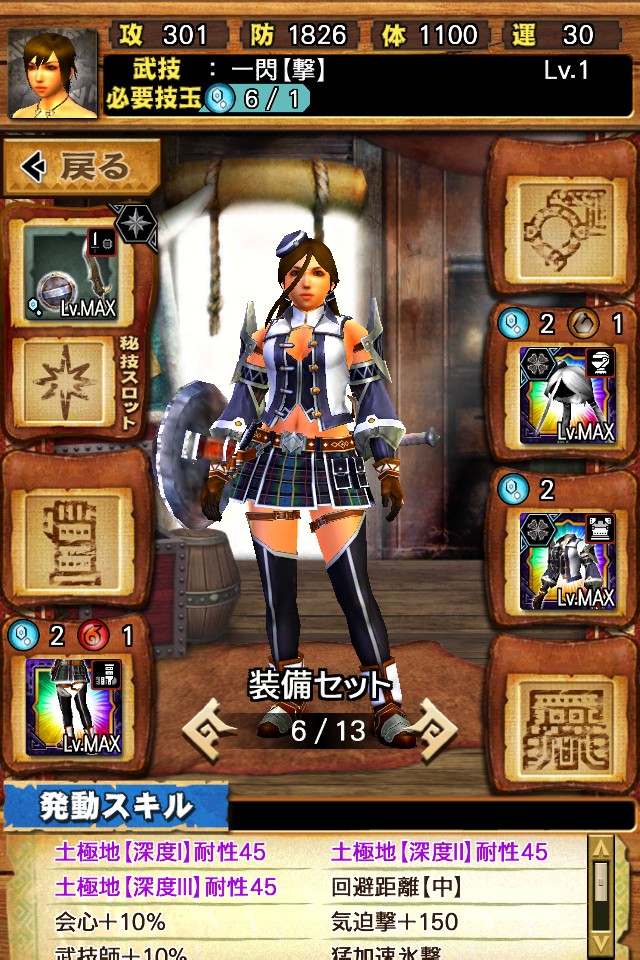Viewport: 640px width, 960px height.
Task: Go to previous 装備セット equipment set
Action: 212,730
